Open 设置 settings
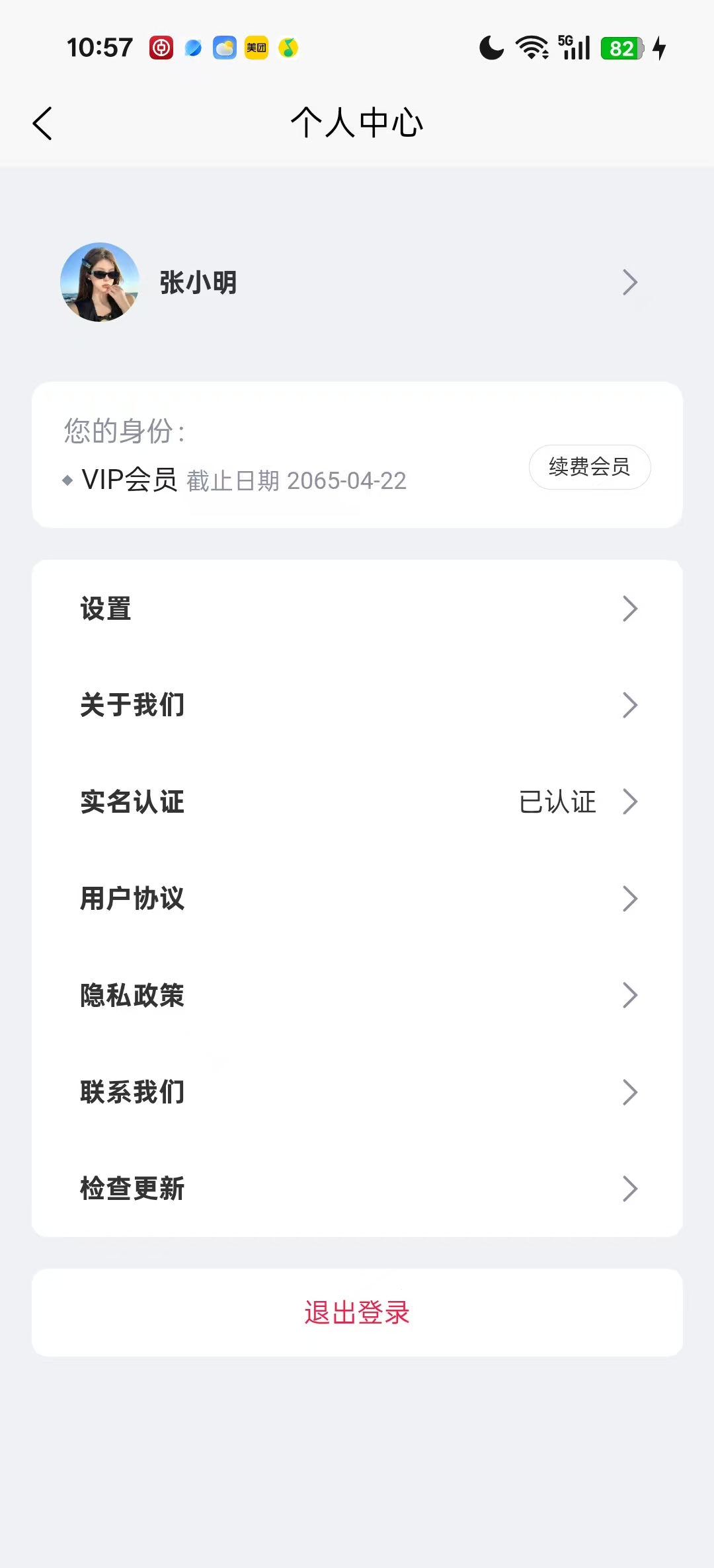 [357, 609]
